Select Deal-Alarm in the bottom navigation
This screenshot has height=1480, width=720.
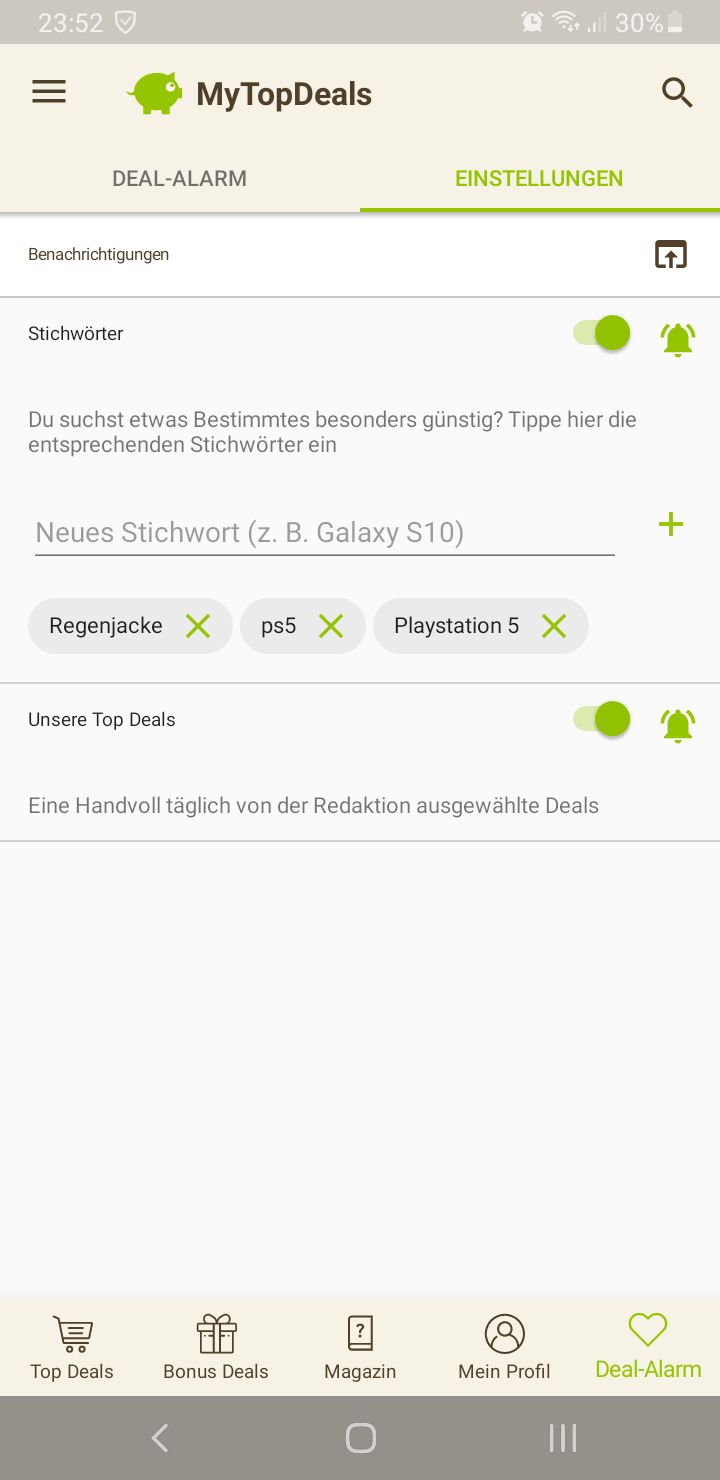648,1347
